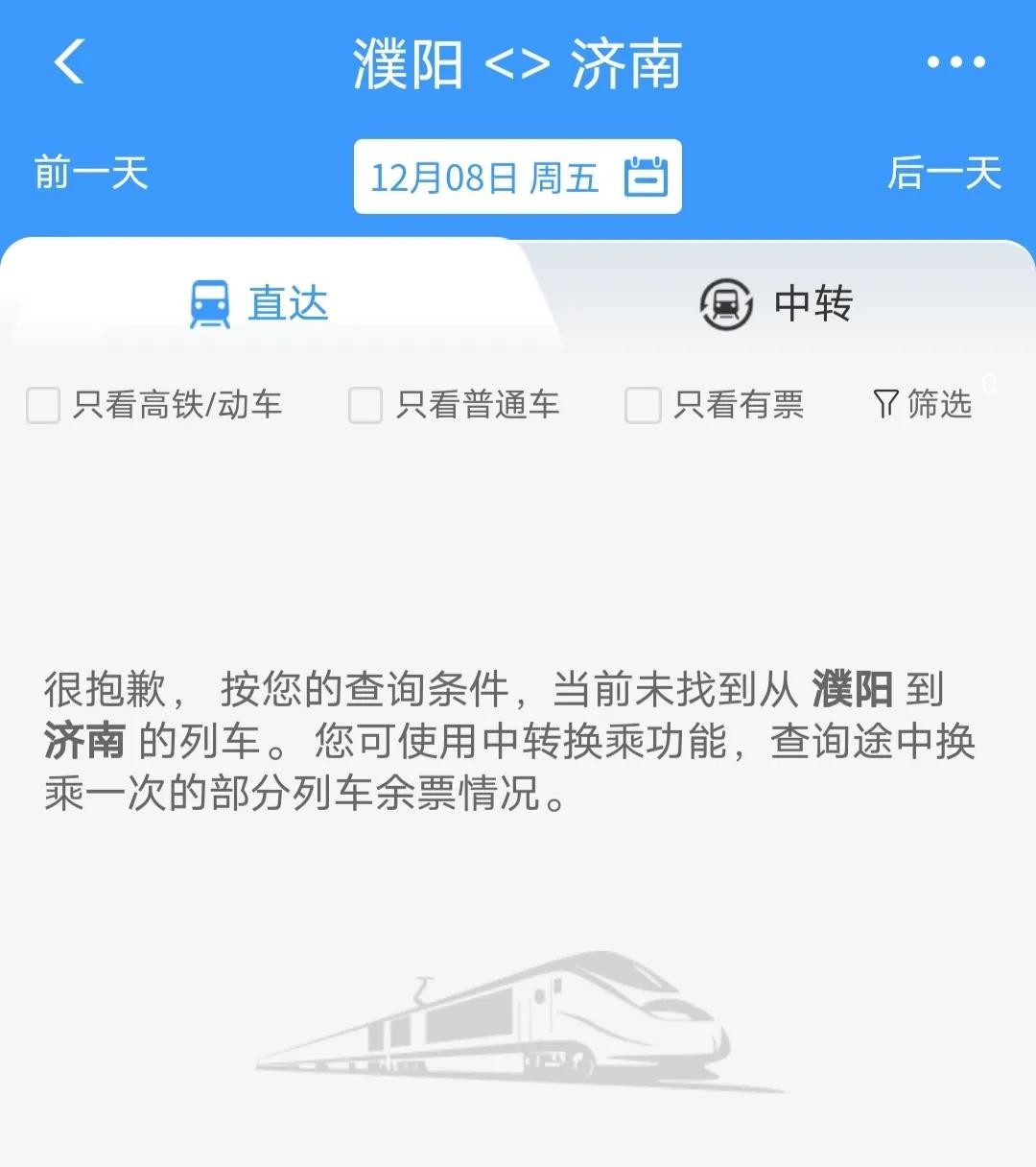Open the 筛选 filter options

point(923,404)
